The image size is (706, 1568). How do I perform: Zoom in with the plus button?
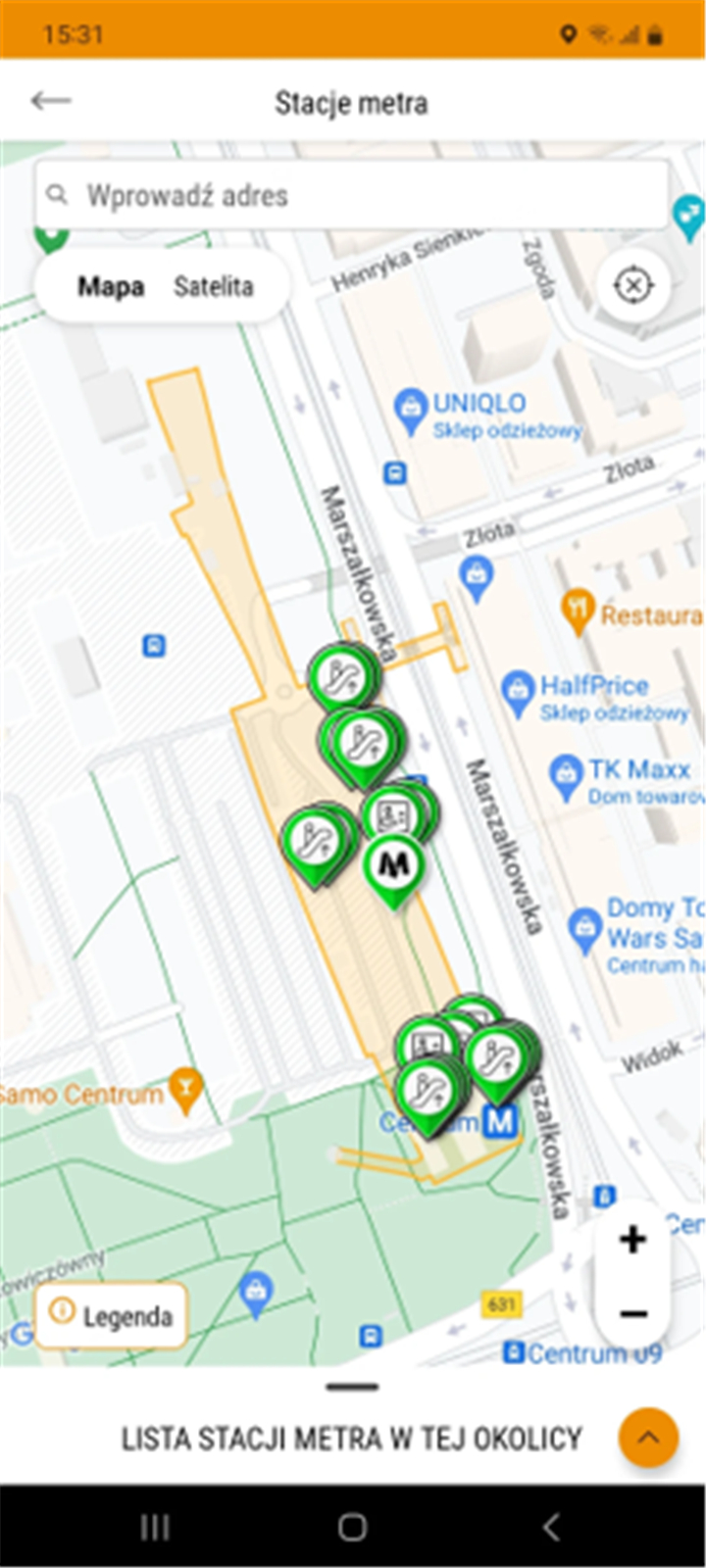coord(633,1240)
